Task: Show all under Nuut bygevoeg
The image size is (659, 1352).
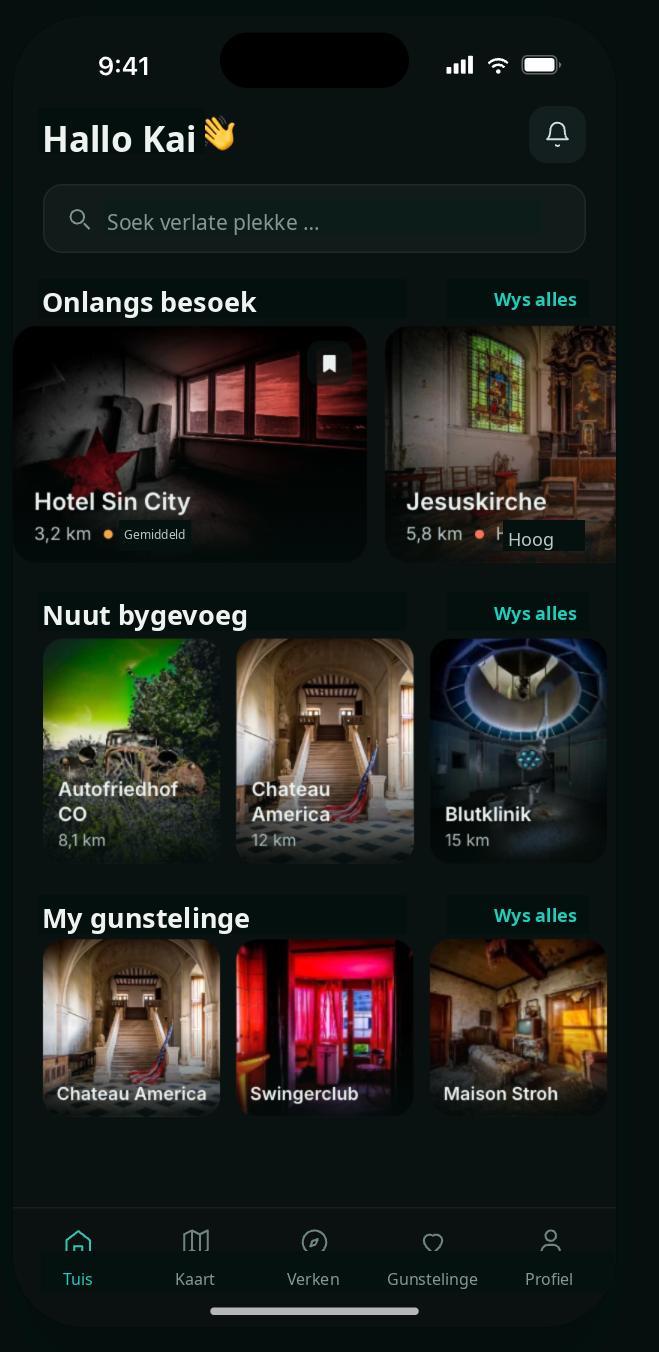Action: pos(535,614)
